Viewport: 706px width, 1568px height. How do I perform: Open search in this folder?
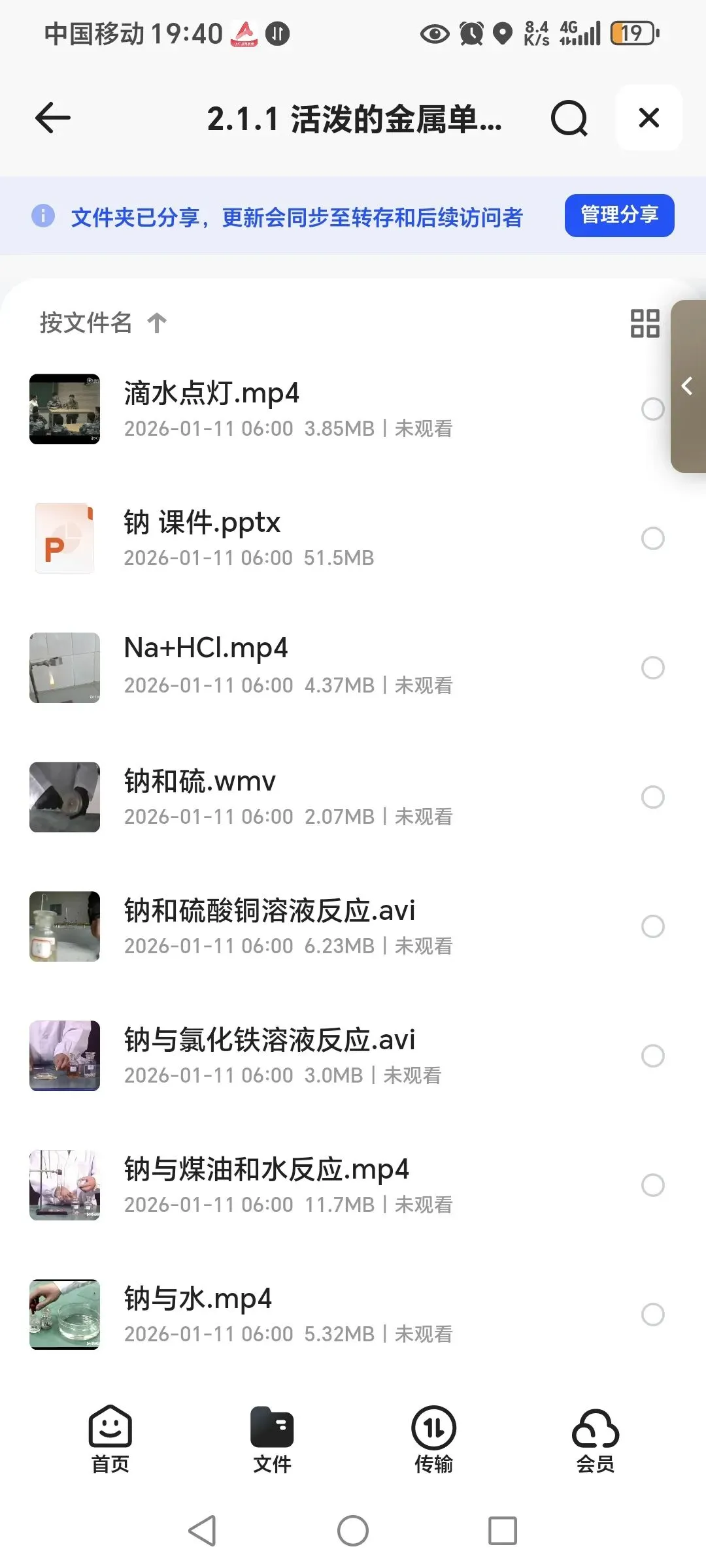pos(569,118)
